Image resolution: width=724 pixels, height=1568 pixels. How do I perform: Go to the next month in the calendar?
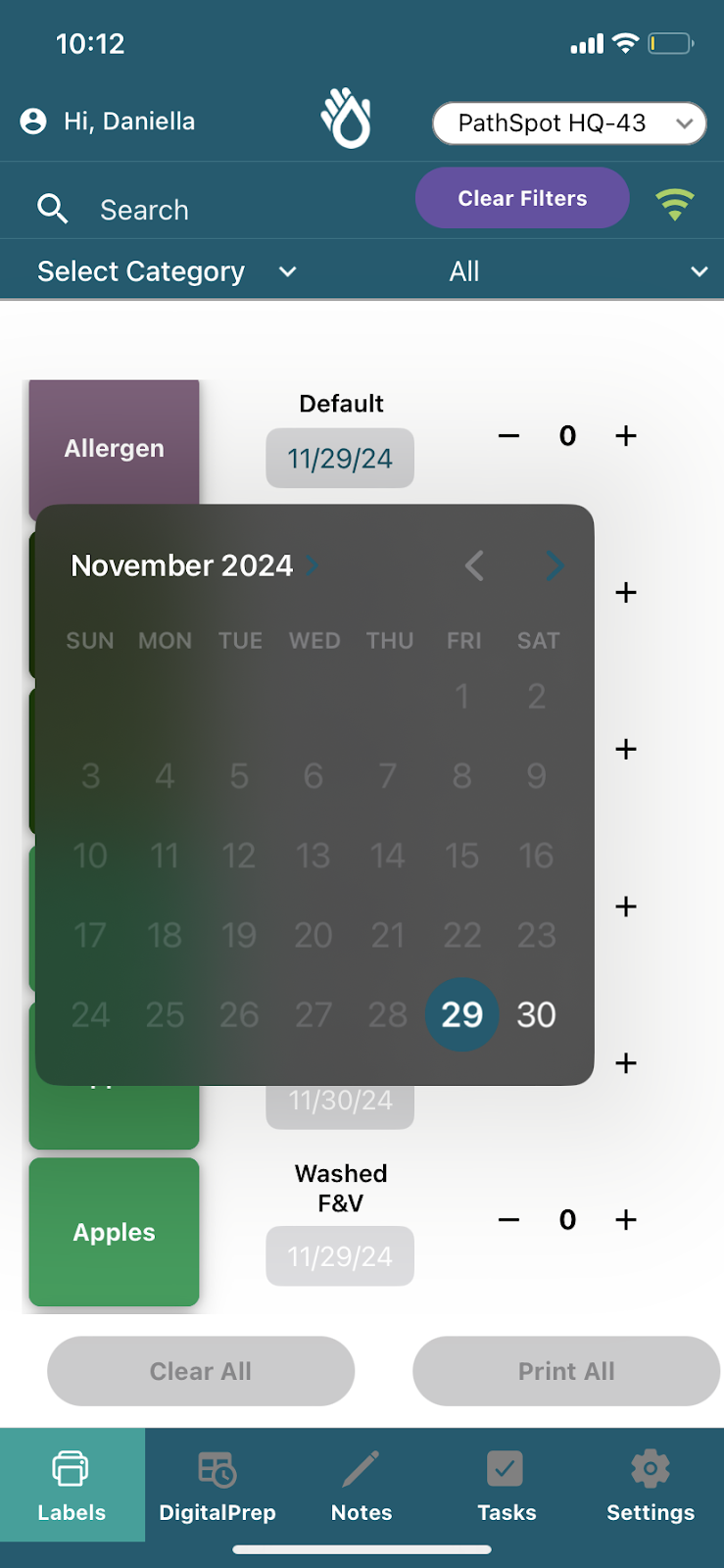[x=555, y=565]
